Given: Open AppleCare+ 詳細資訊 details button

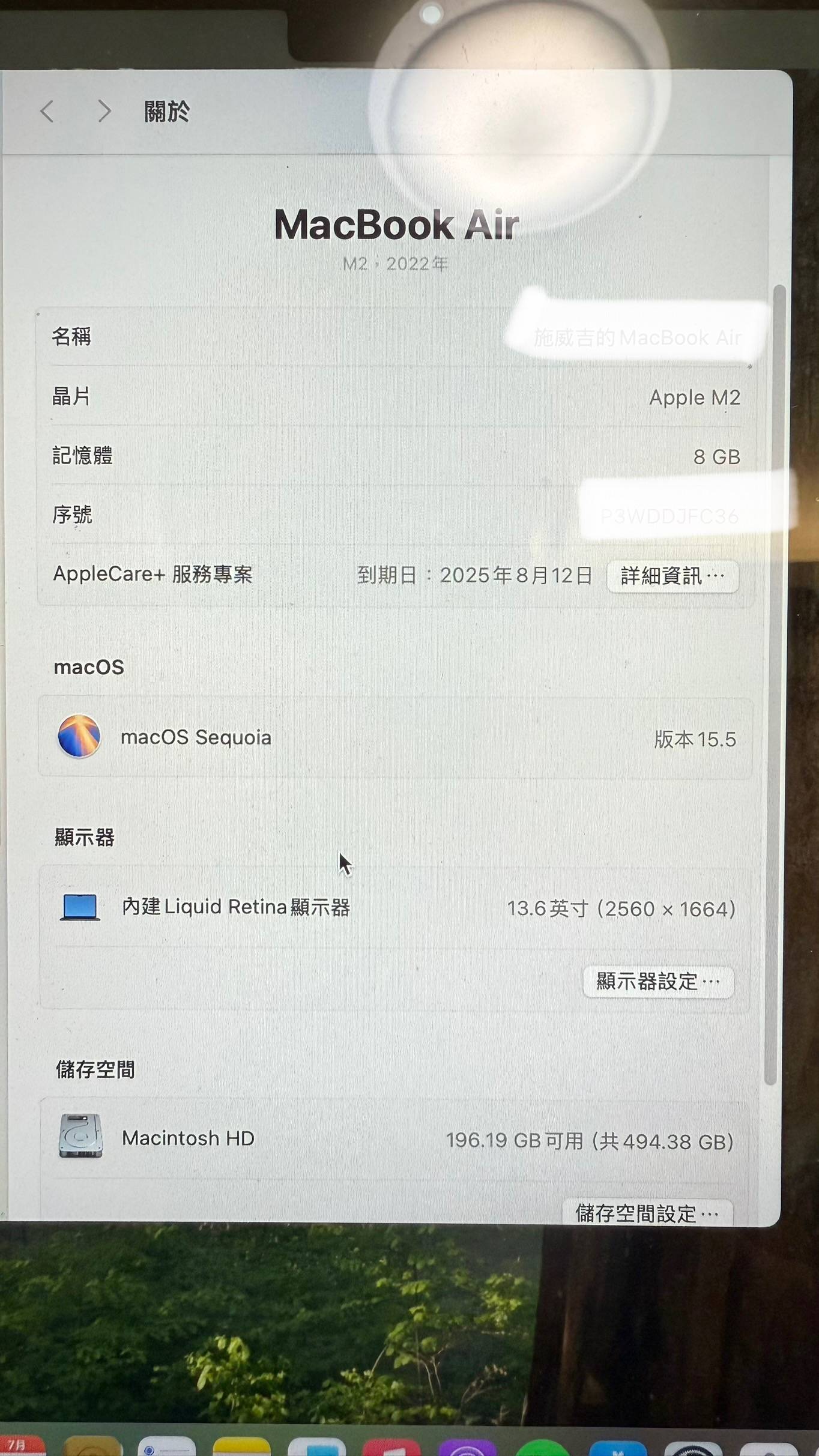Looking at the screenshot, I should pos(672,576).
